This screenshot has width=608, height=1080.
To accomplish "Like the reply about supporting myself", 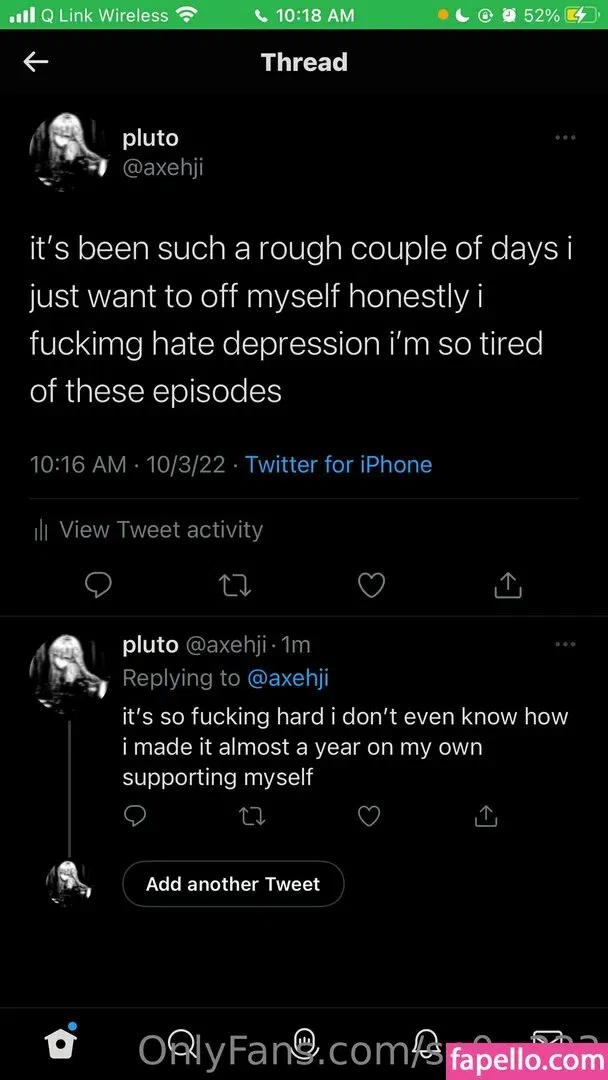I will tap(369, 817).
